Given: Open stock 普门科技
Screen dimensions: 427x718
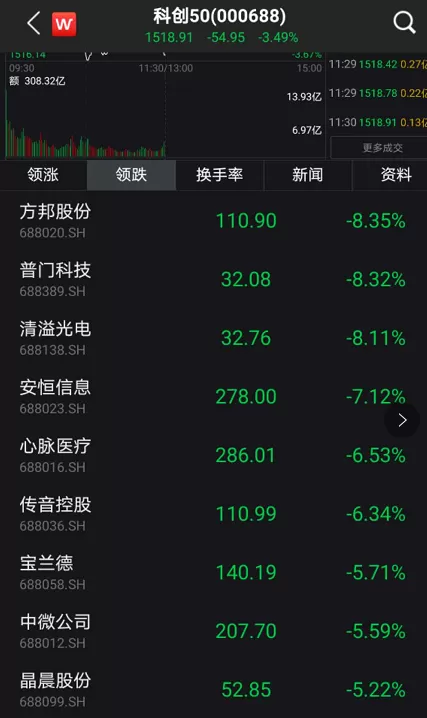Looking at the screenshot, I should coord(213,279).
